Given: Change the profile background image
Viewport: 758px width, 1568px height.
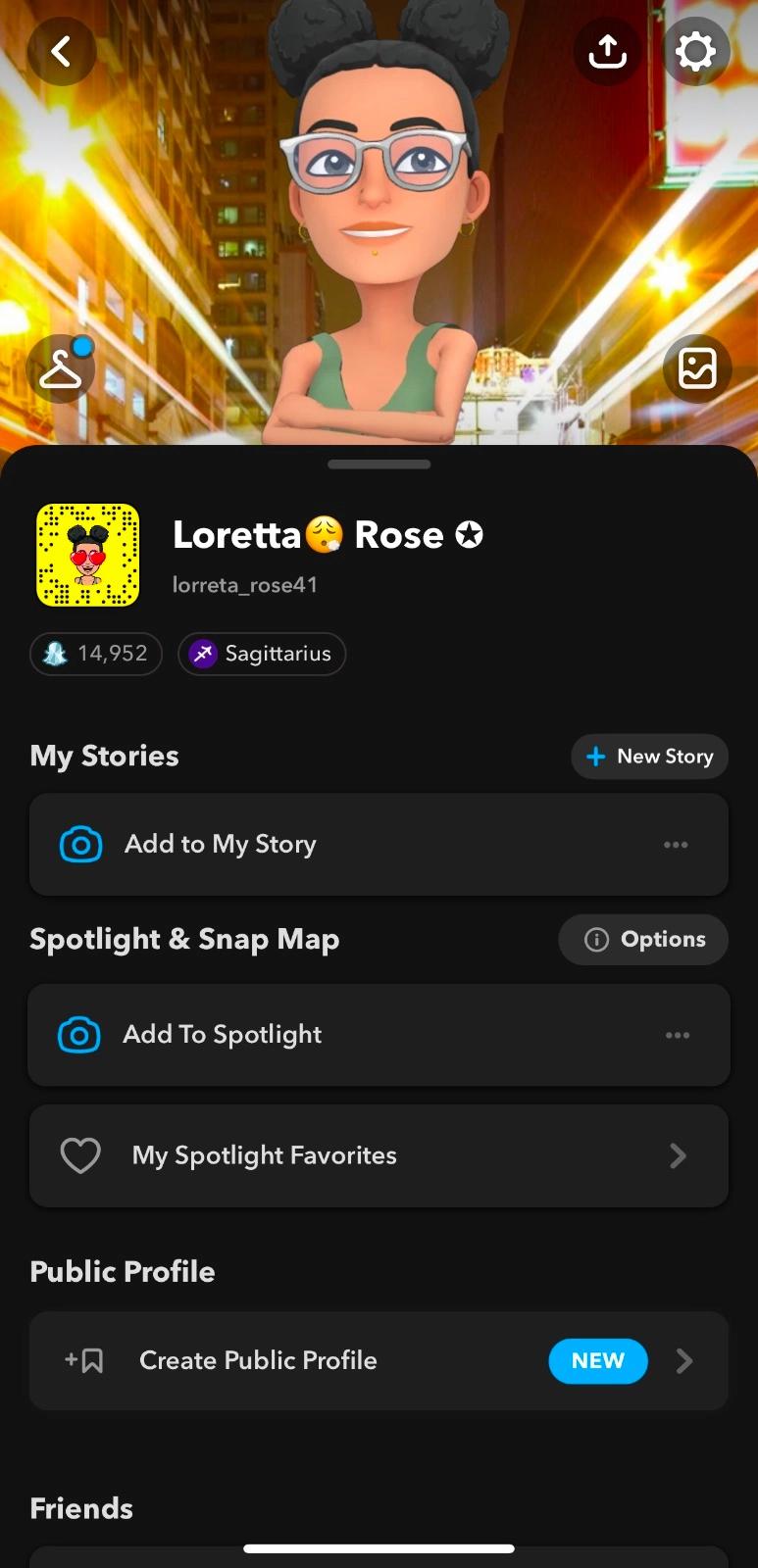Looking at the screenshot, I should point(697,368).
